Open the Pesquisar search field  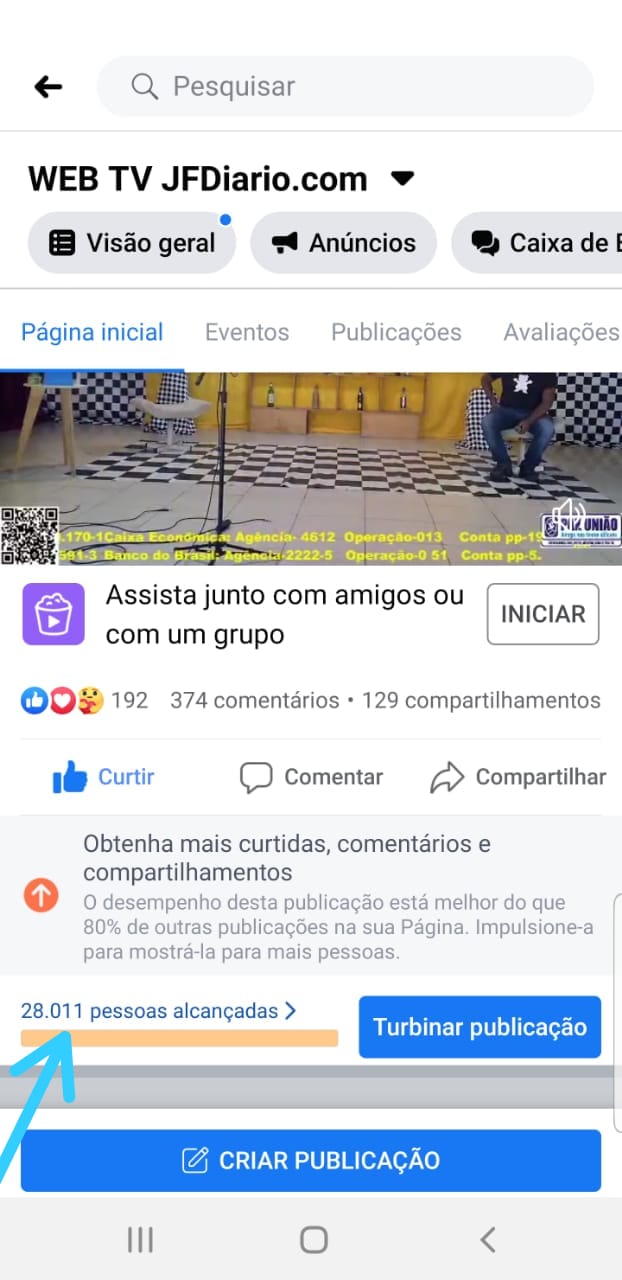click(x=345, y=87)
